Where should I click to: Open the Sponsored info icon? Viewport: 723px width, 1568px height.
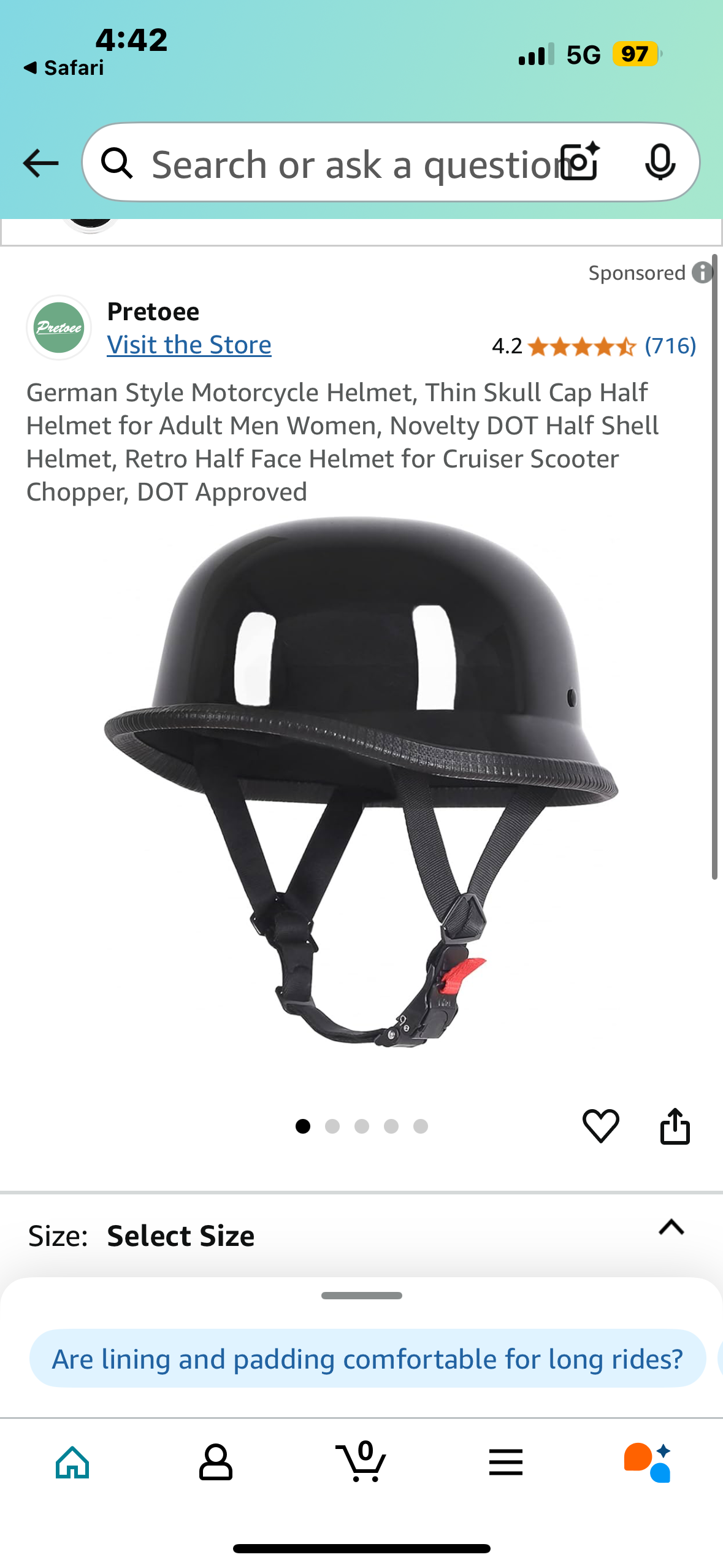pos(702,272)
